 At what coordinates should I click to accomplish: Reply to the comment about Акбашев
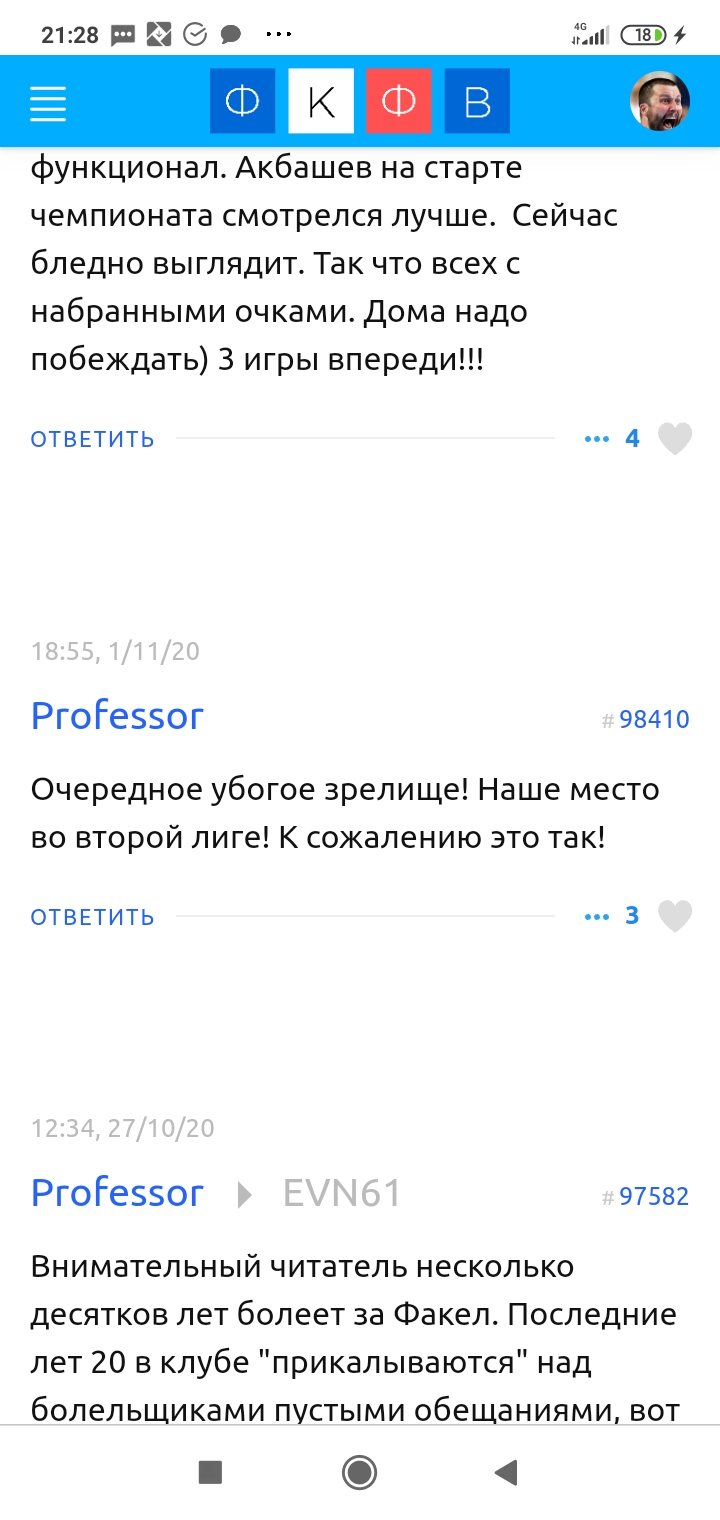[x=92, y=439]
